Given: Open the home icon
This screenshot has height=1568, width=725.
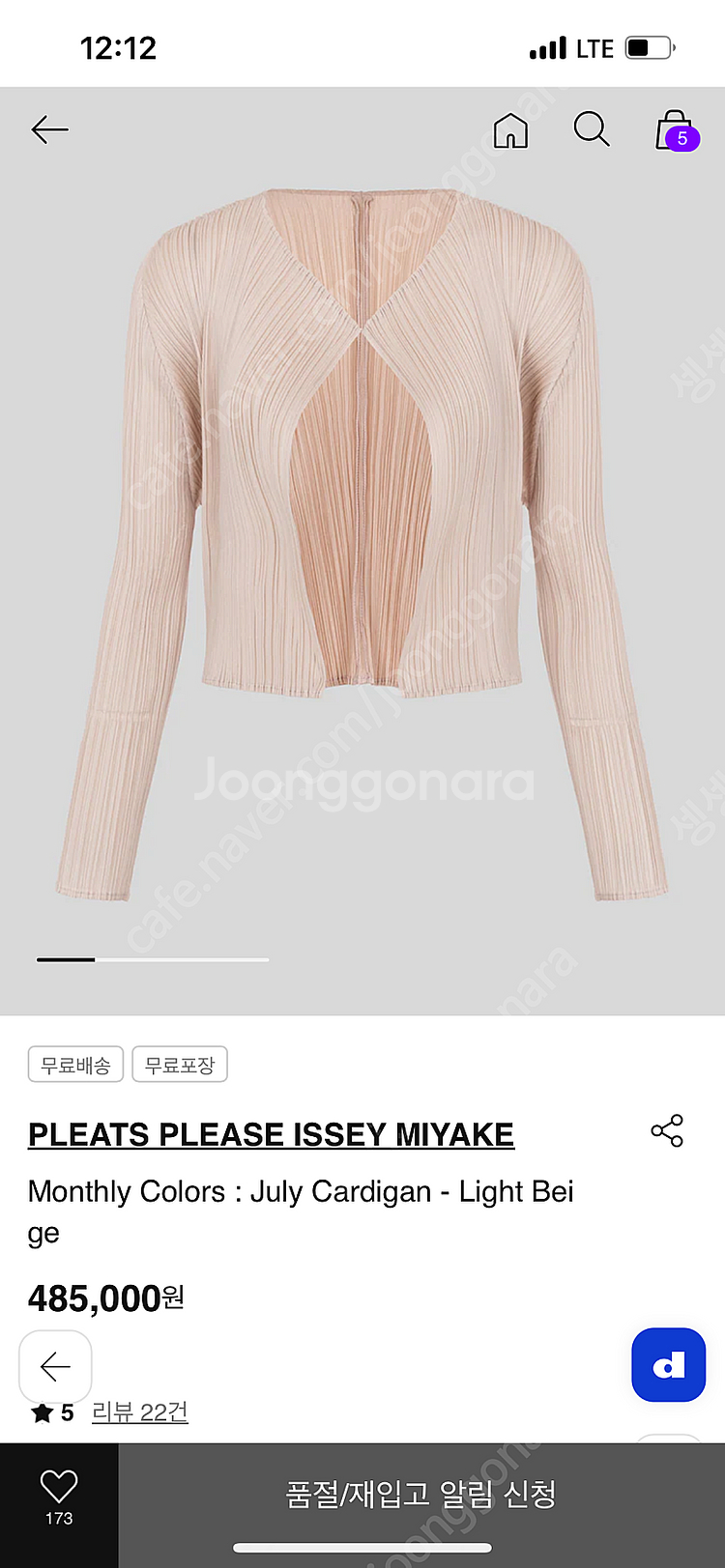Looking at the screenshot, I should point(510,129).
